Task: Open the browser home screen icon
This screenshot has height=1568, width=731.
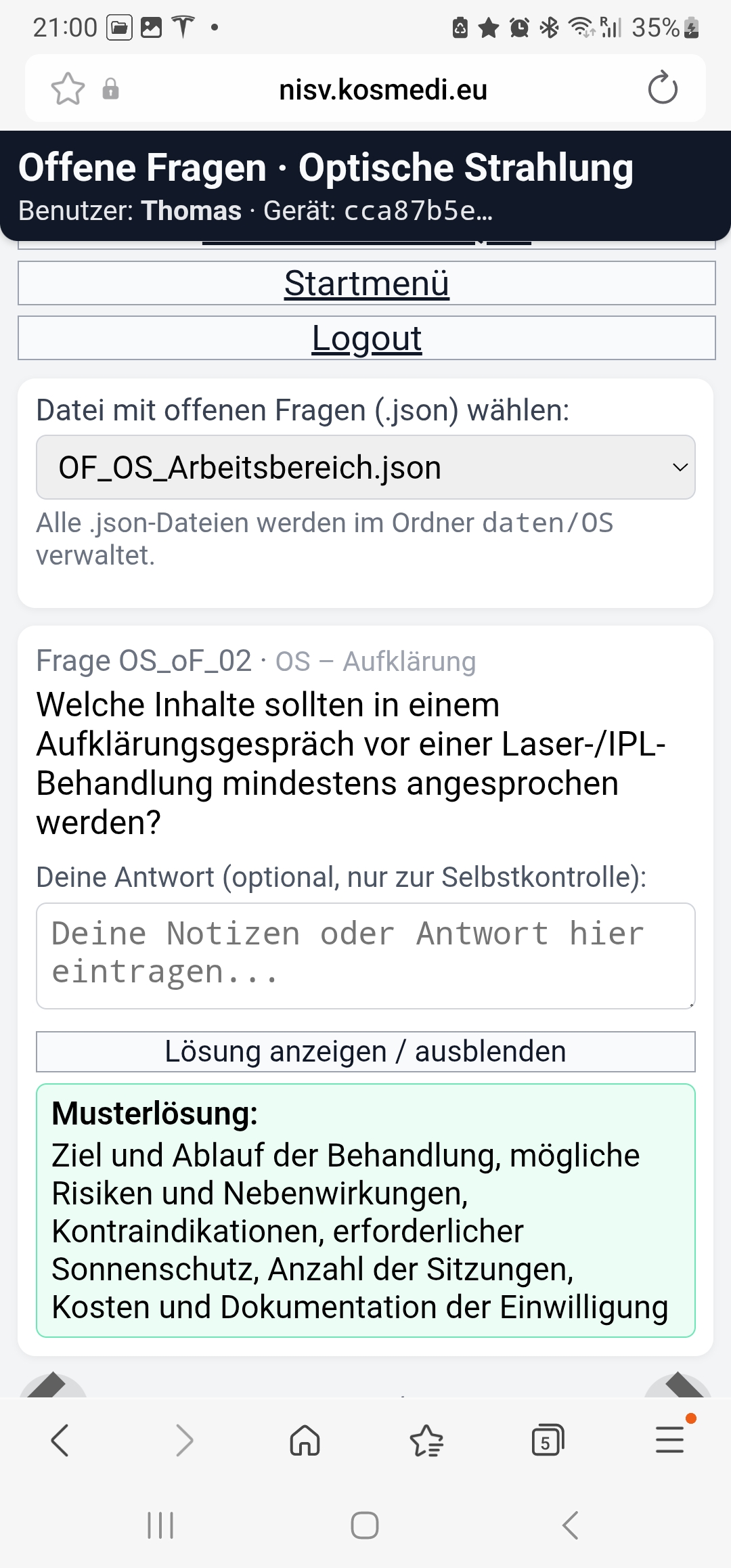Action: point(305,1440)
